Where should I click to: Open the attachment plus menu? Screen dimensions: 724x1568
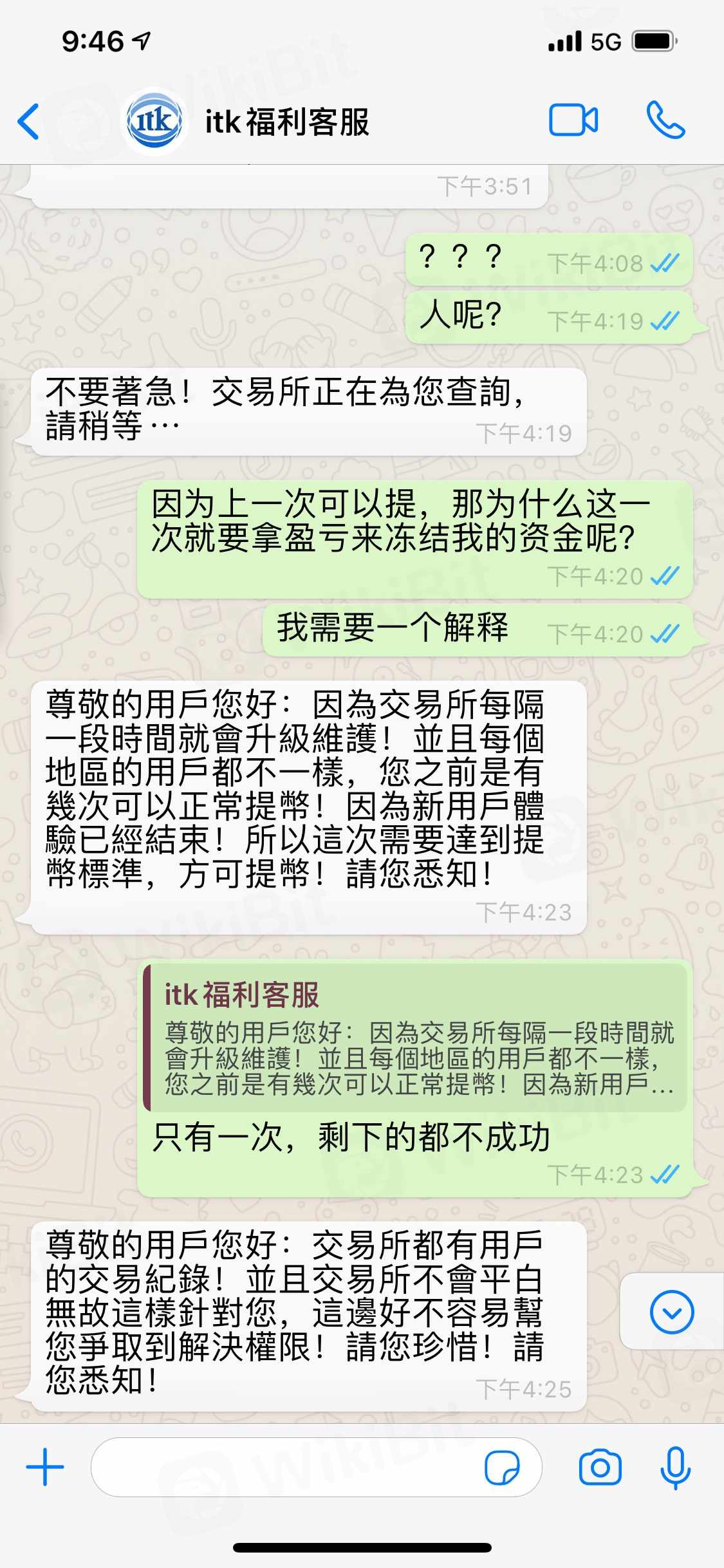(45, 1467)
